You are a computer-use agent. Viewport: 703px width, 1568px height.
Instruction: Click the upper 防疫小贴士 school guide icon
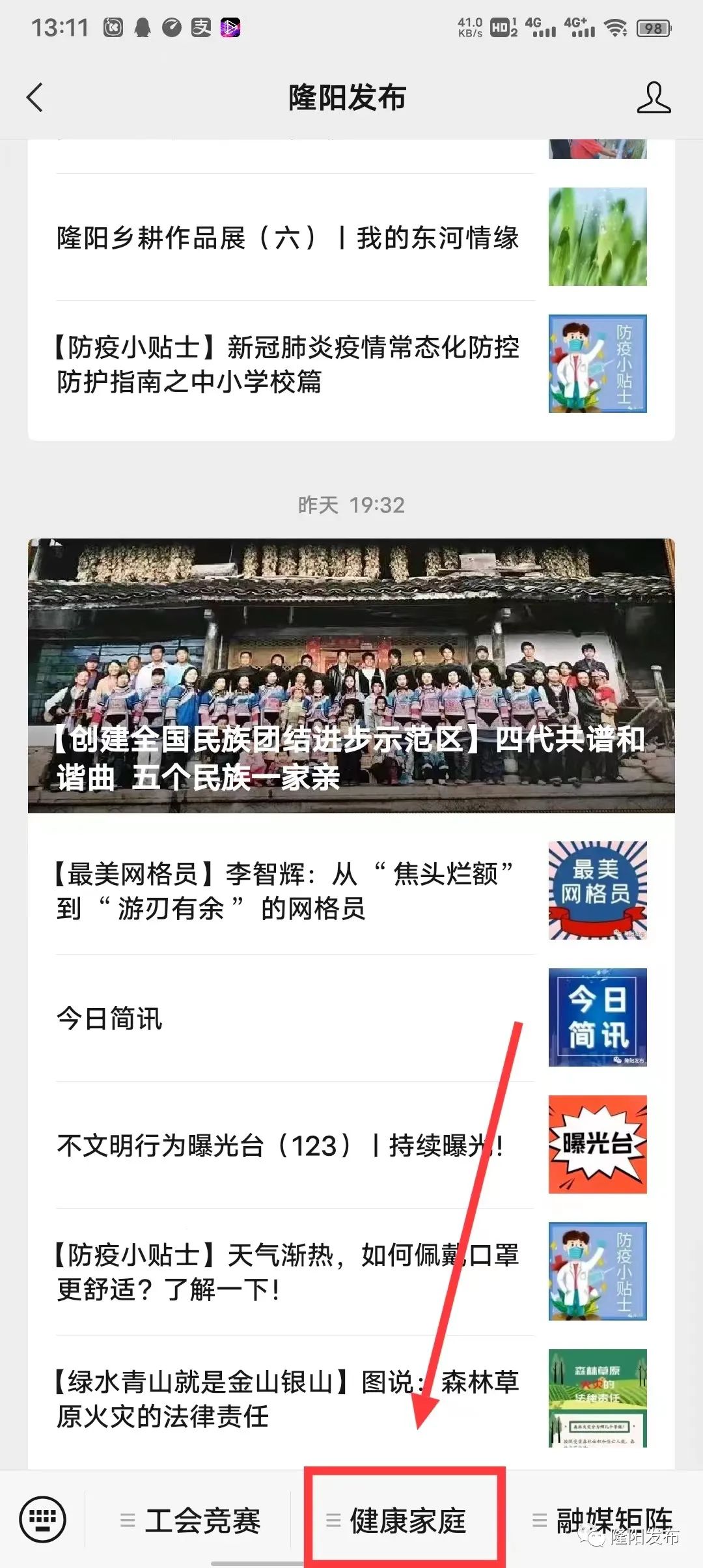coord(598,363)
